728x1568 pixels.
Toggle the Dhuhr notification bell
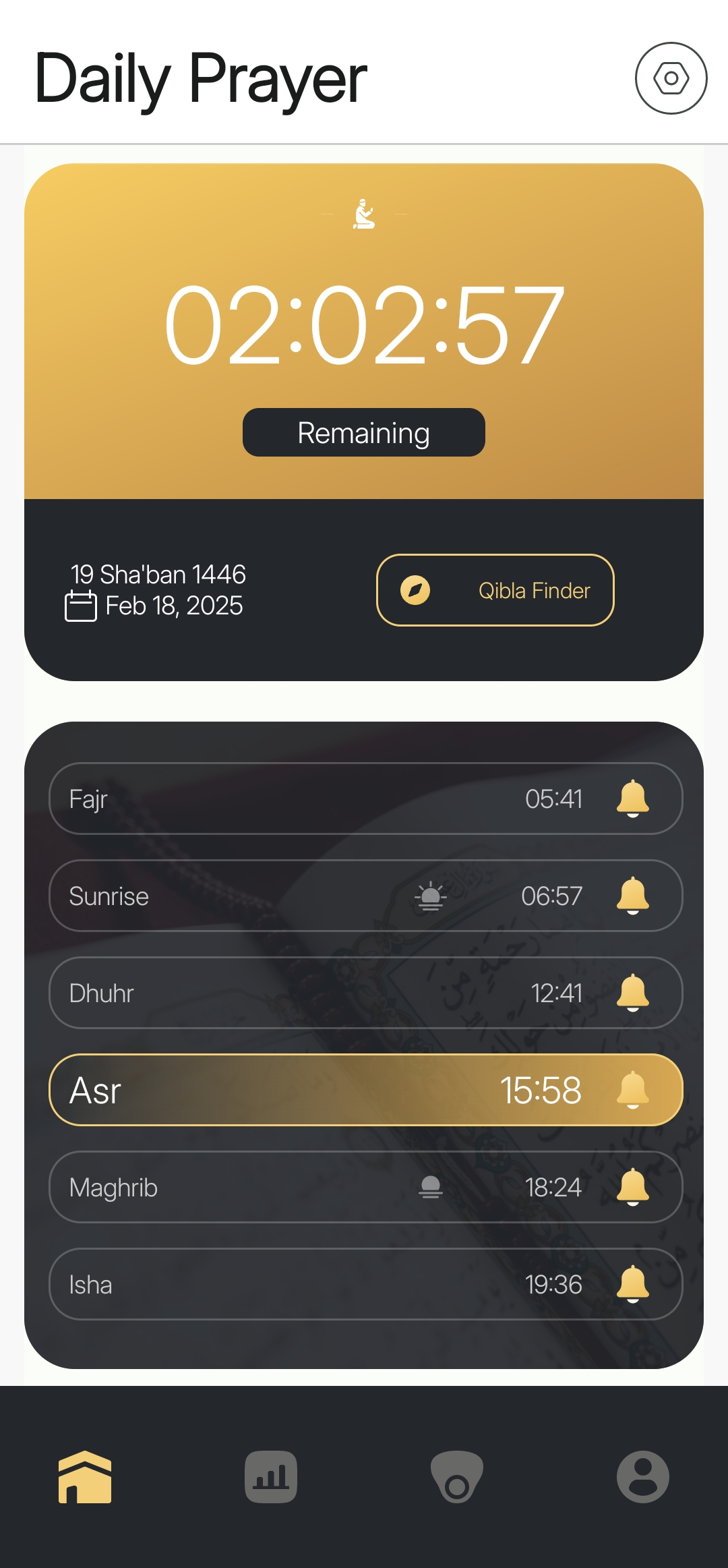(x=632, y=993)
